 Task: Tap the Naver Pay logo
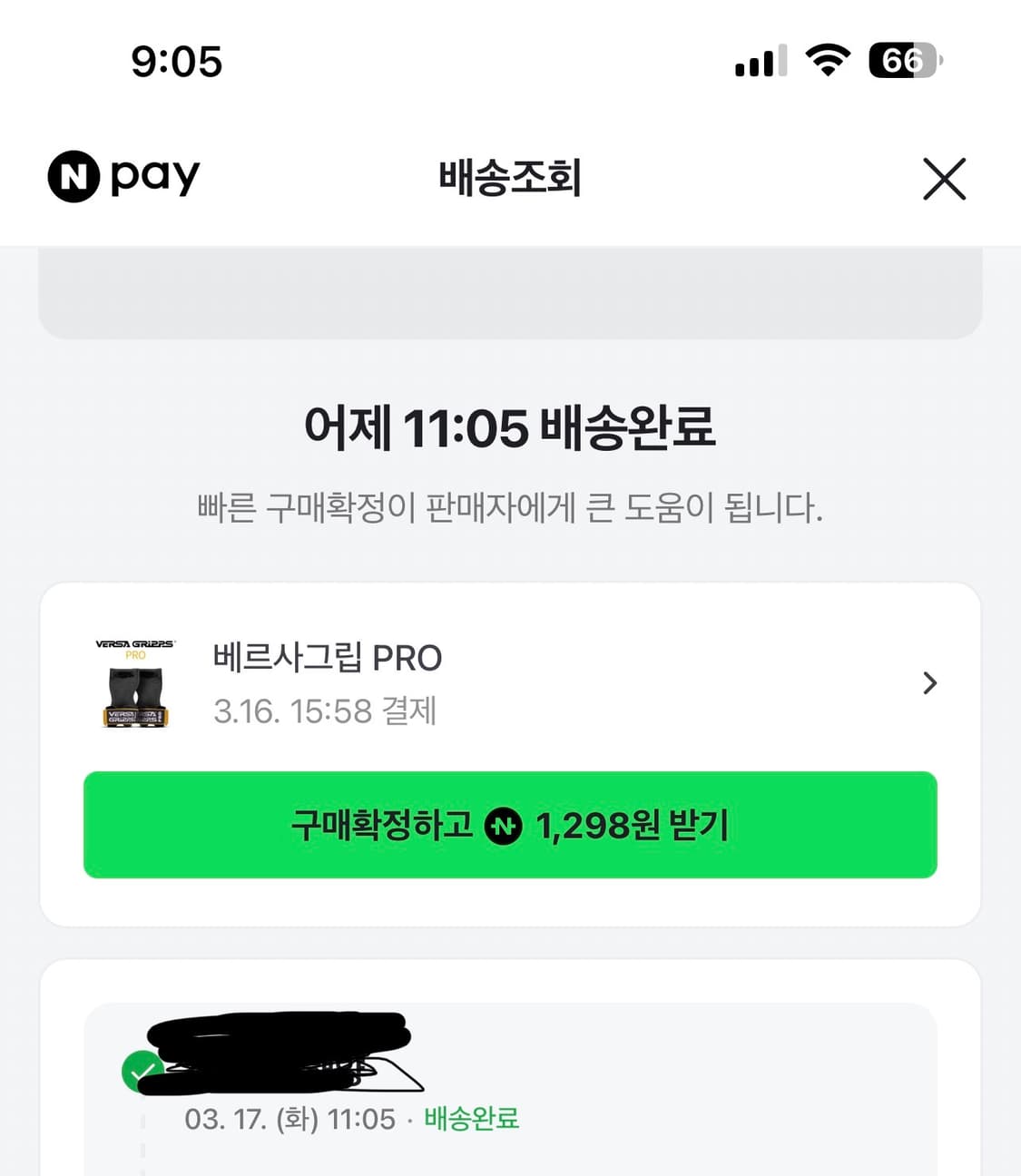[123, 178]
